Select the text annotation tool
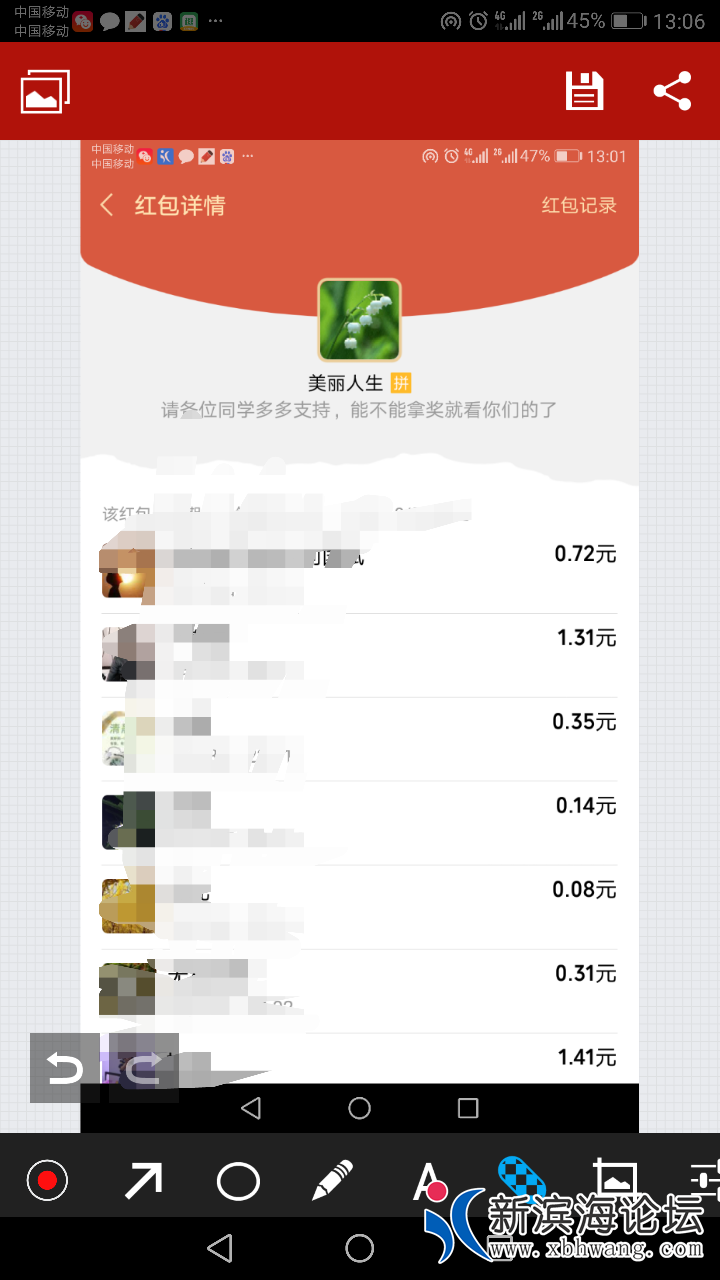720x1280 pixels. coord(428,1181)
